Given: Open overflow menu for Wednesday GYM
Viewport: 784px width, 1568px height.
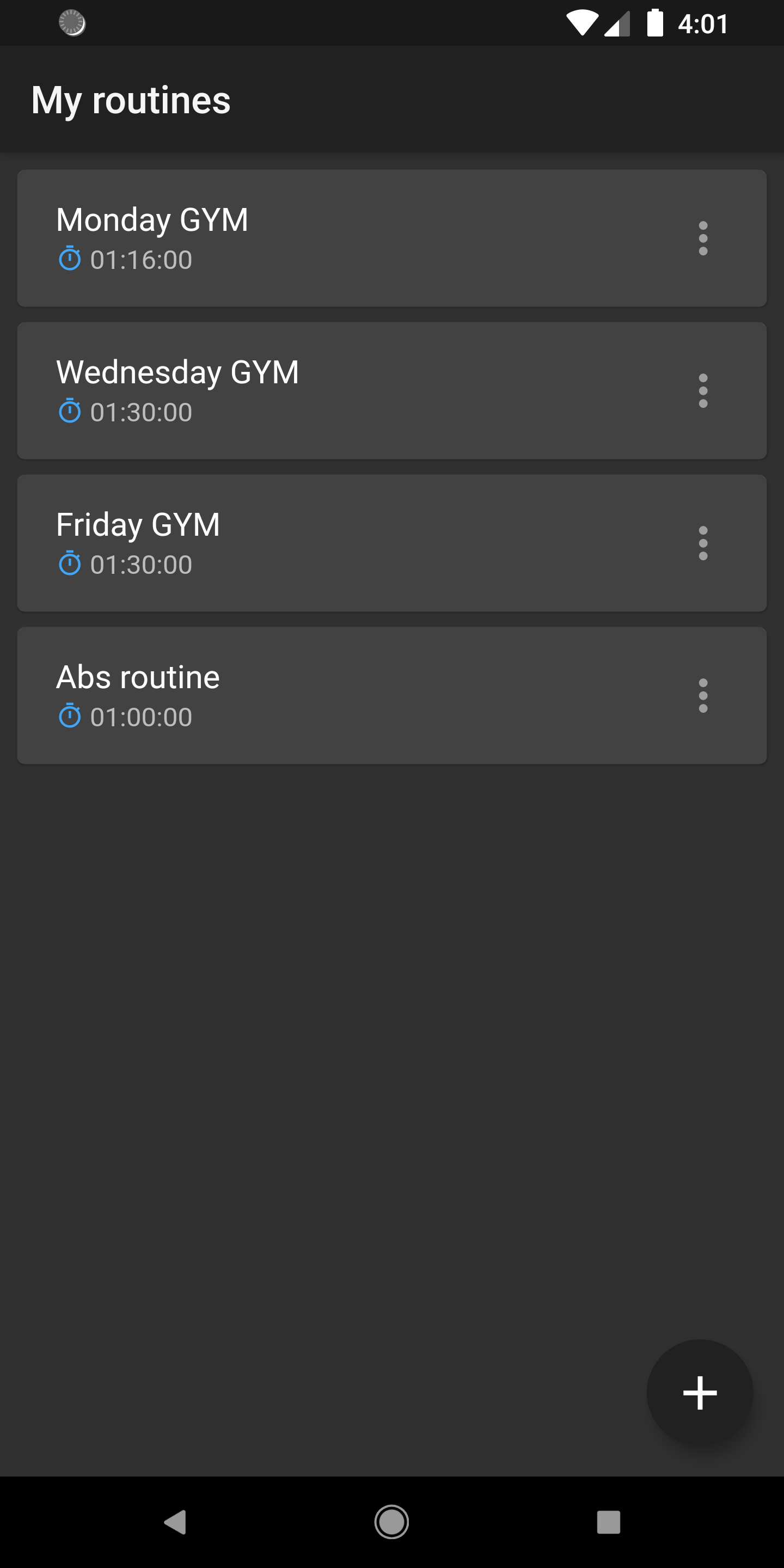Looking at the screenshot, I should 702,391.
